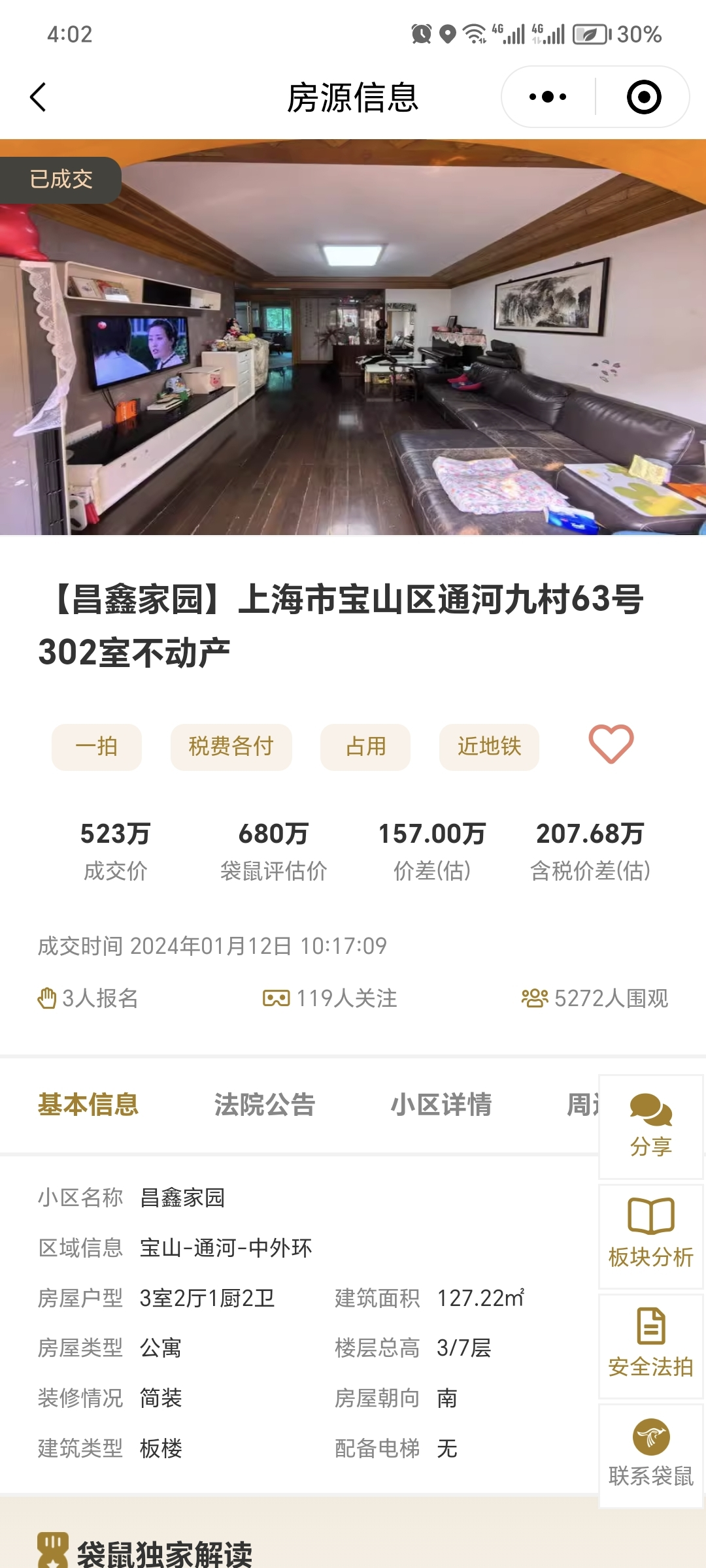Open the 昌鑫家园 community name link

pos(184,1198)
